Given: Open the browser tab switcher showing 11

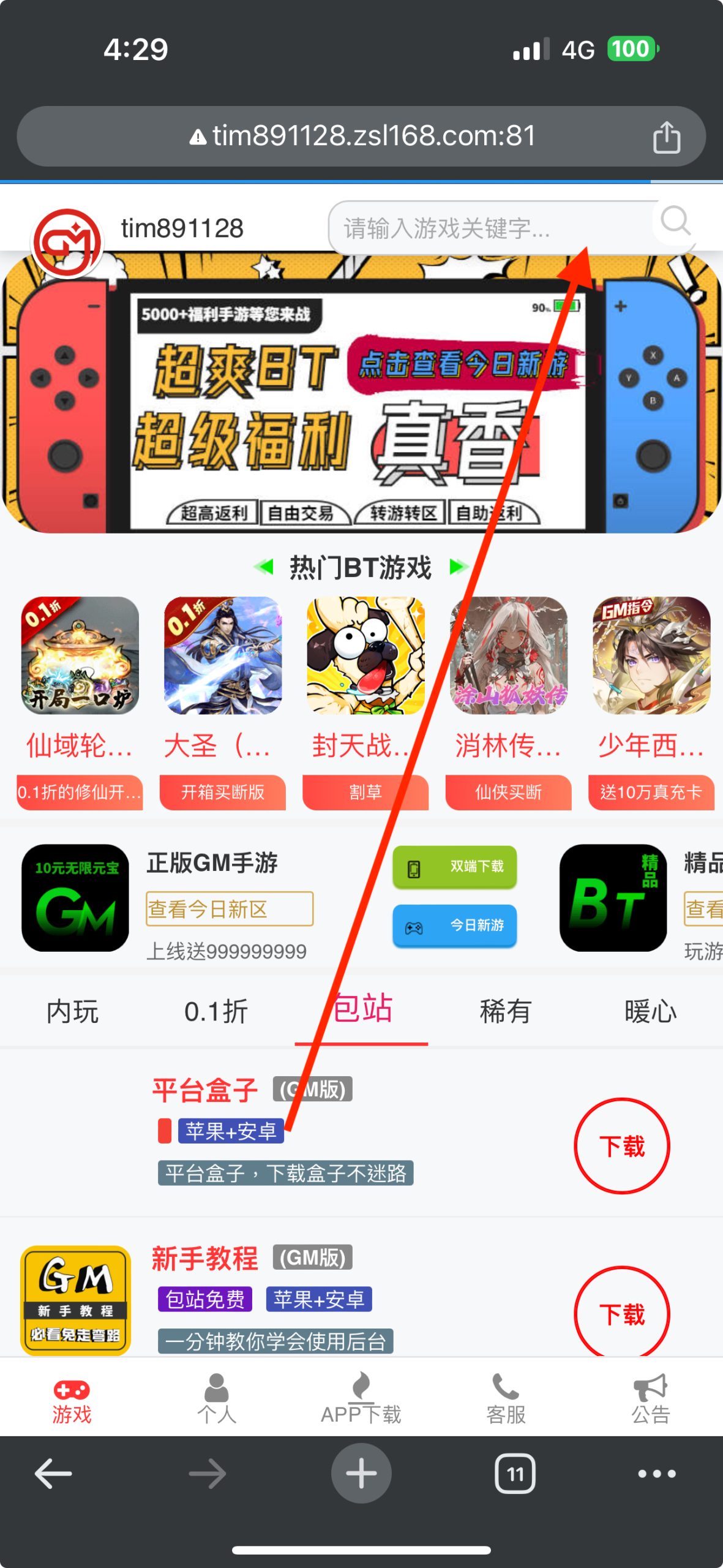Looking at the screenshot, I should coord(515,1474).
